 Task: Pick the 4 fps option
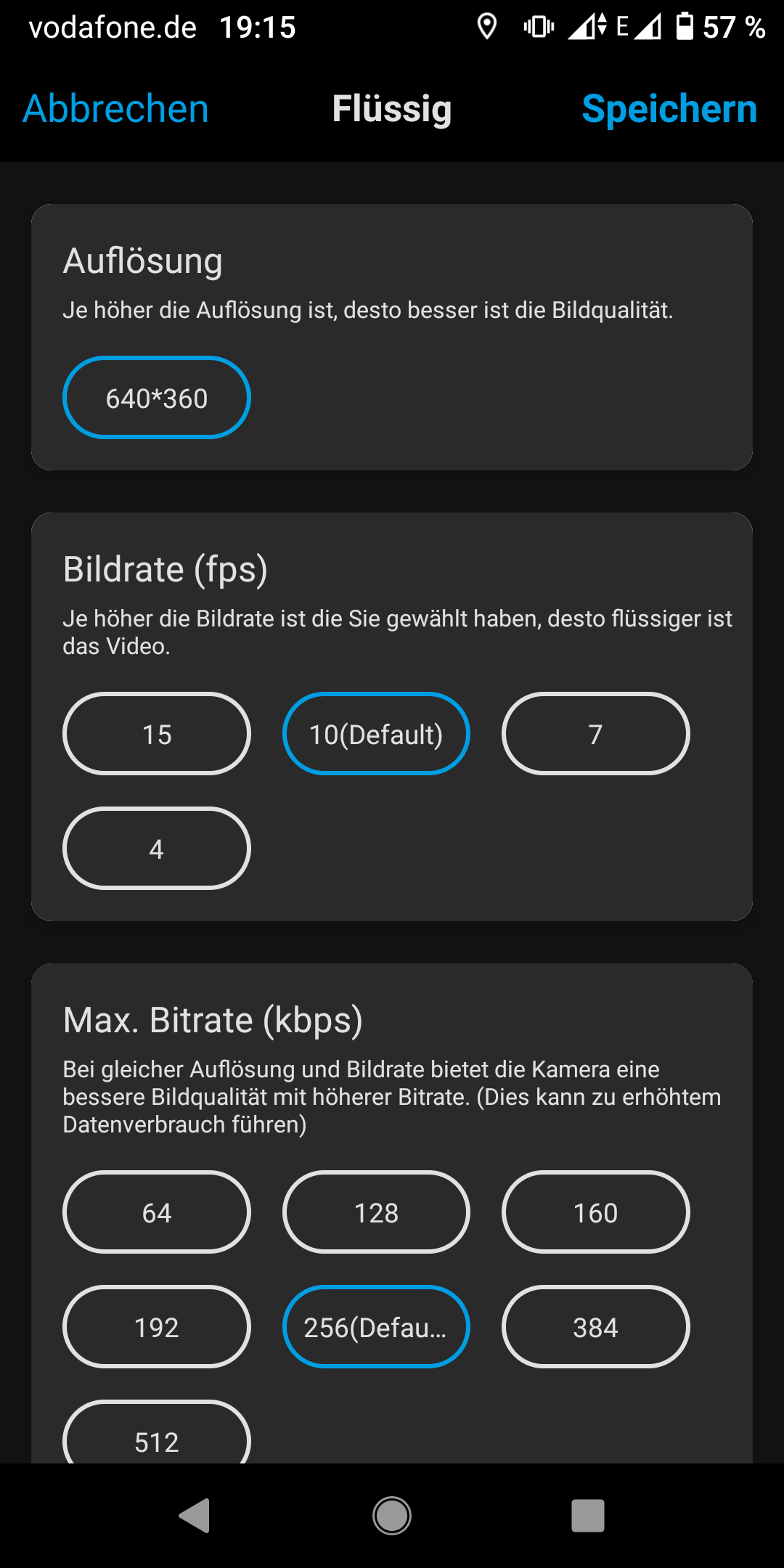coord(157,849)
